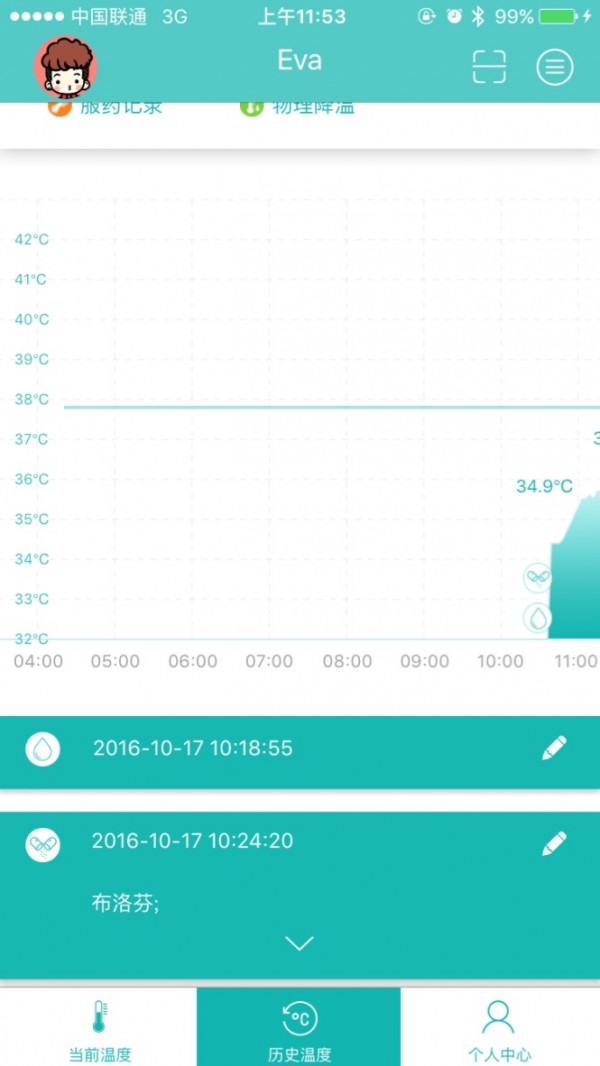Tap Eva's profile avatar
This screenshot has height=1066, width=600.
[x=66, y=67]
